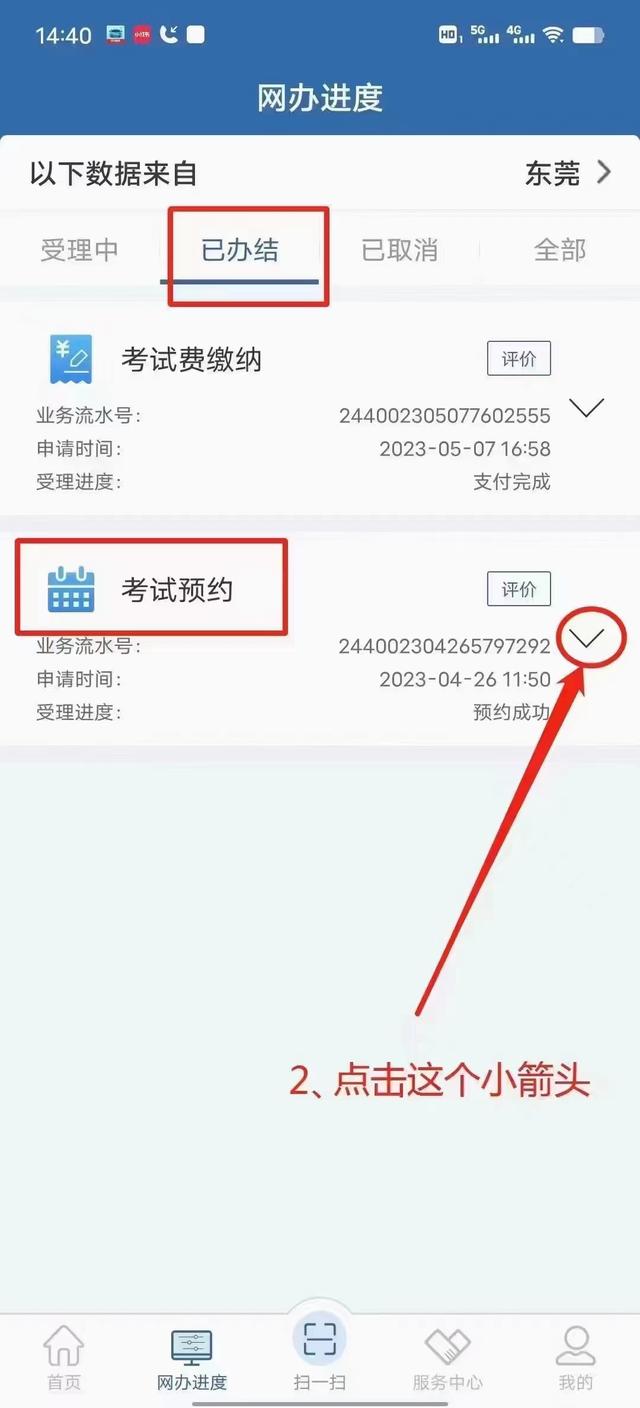Go to the 我的 profile tab
This screenshot has width=640, height=1408.
point(576,1359)
